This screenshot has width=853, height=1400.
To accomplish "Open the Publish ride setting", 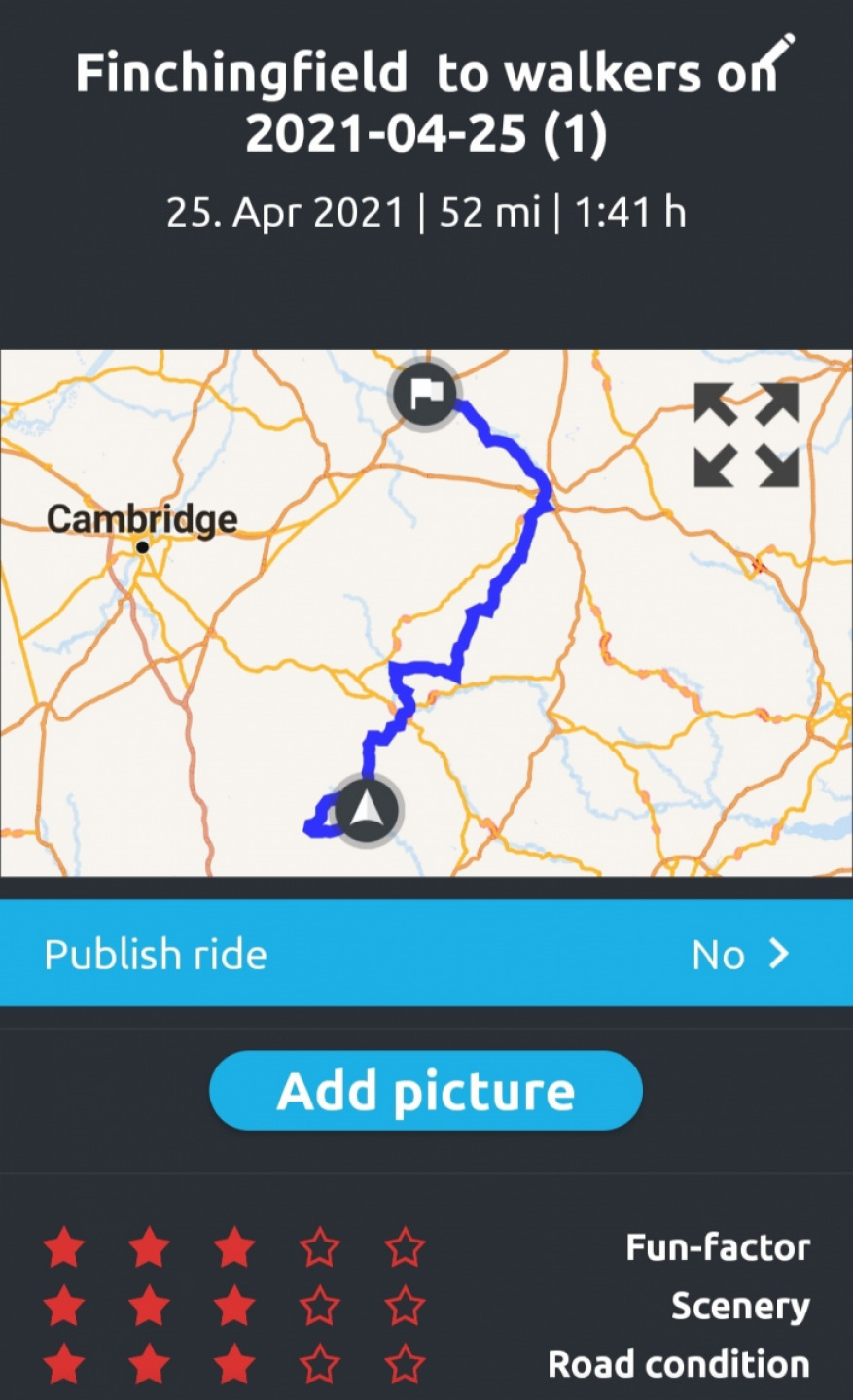I will 426,953.
